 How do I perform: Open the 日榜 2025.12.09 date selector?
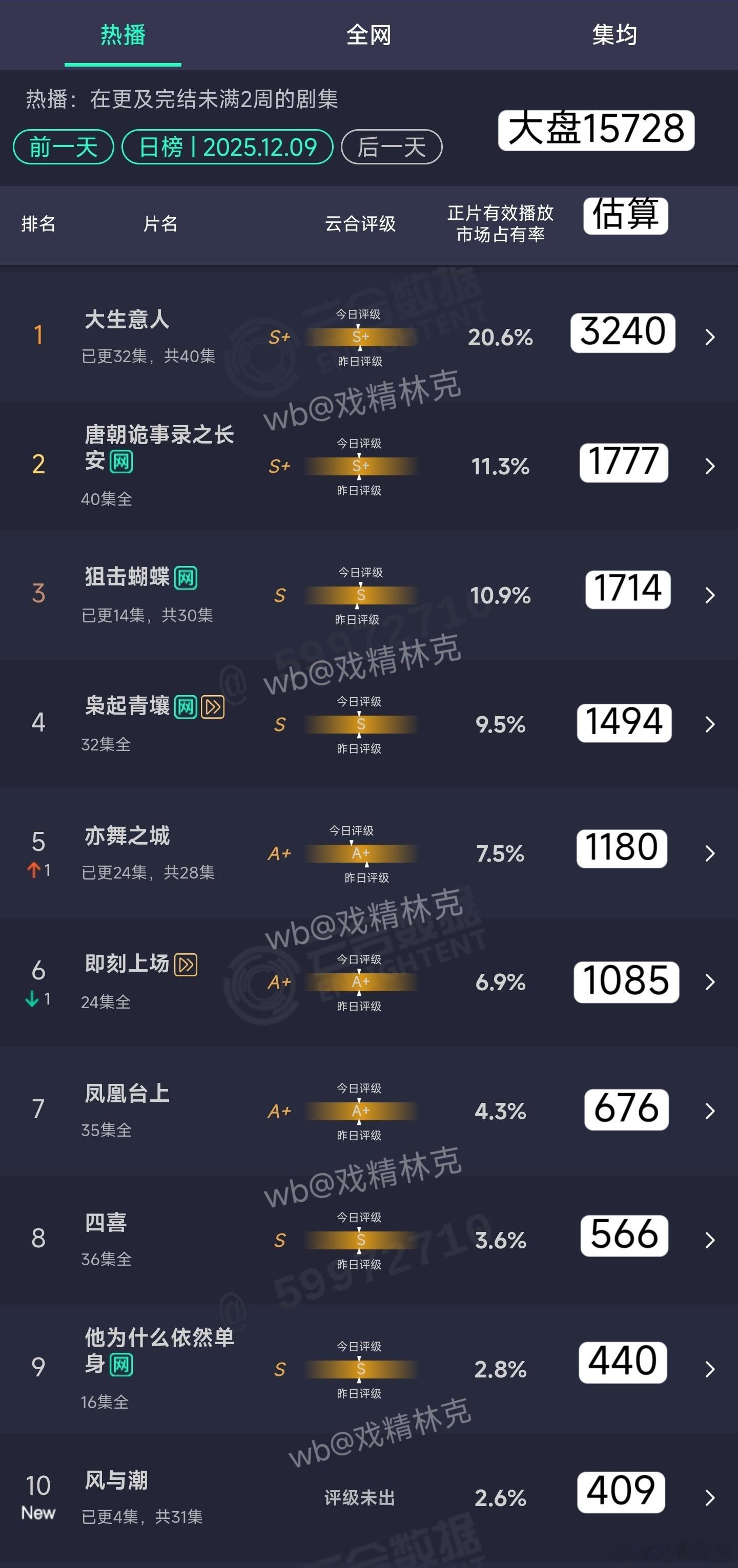[227, 147]
